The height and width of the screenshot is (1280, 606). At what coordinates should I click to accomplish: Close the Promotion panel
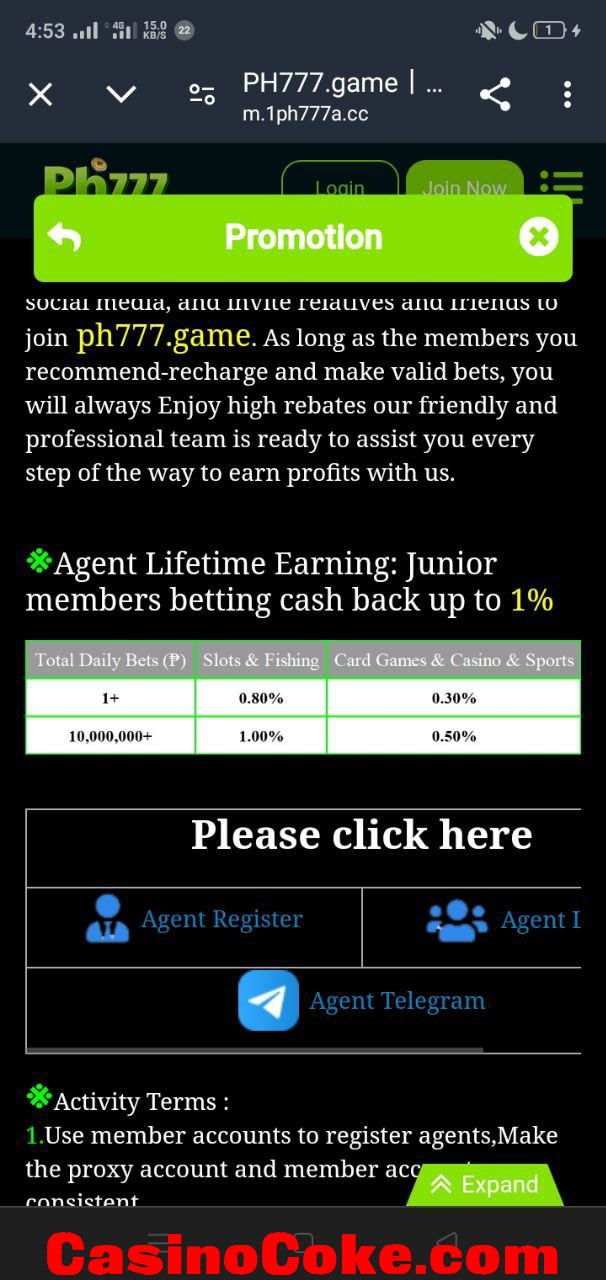pos(538,237)
